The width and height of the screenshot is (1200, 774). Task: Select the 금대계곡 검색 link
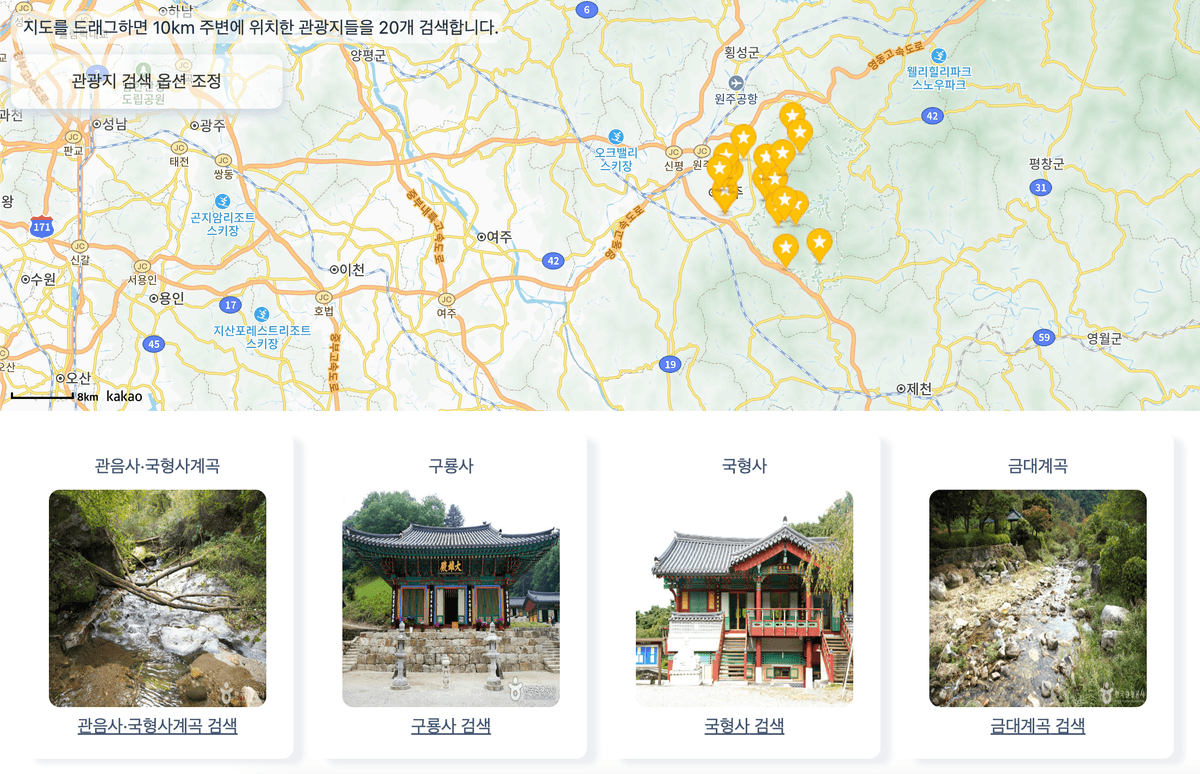click(1037, 726)
